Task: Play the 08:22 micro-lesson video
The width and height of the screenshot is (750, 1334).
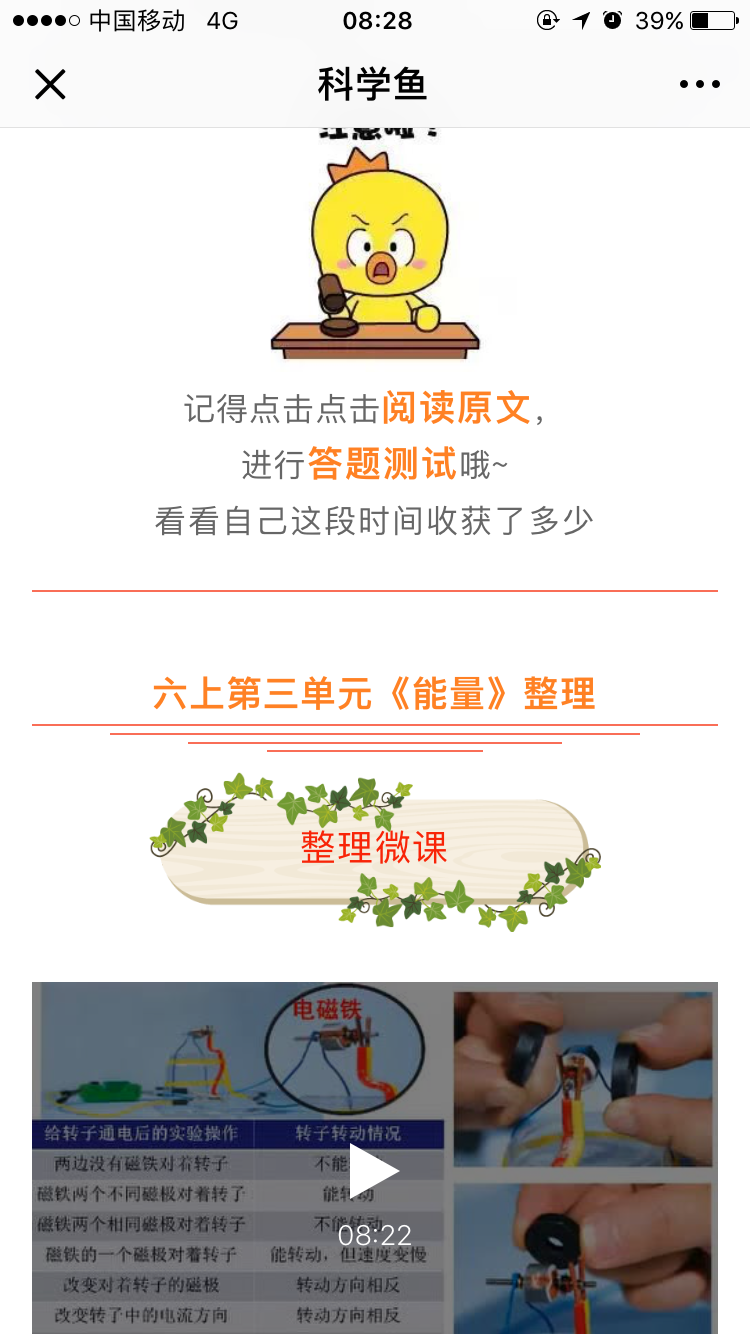Action: click(x=375, y=1173)
